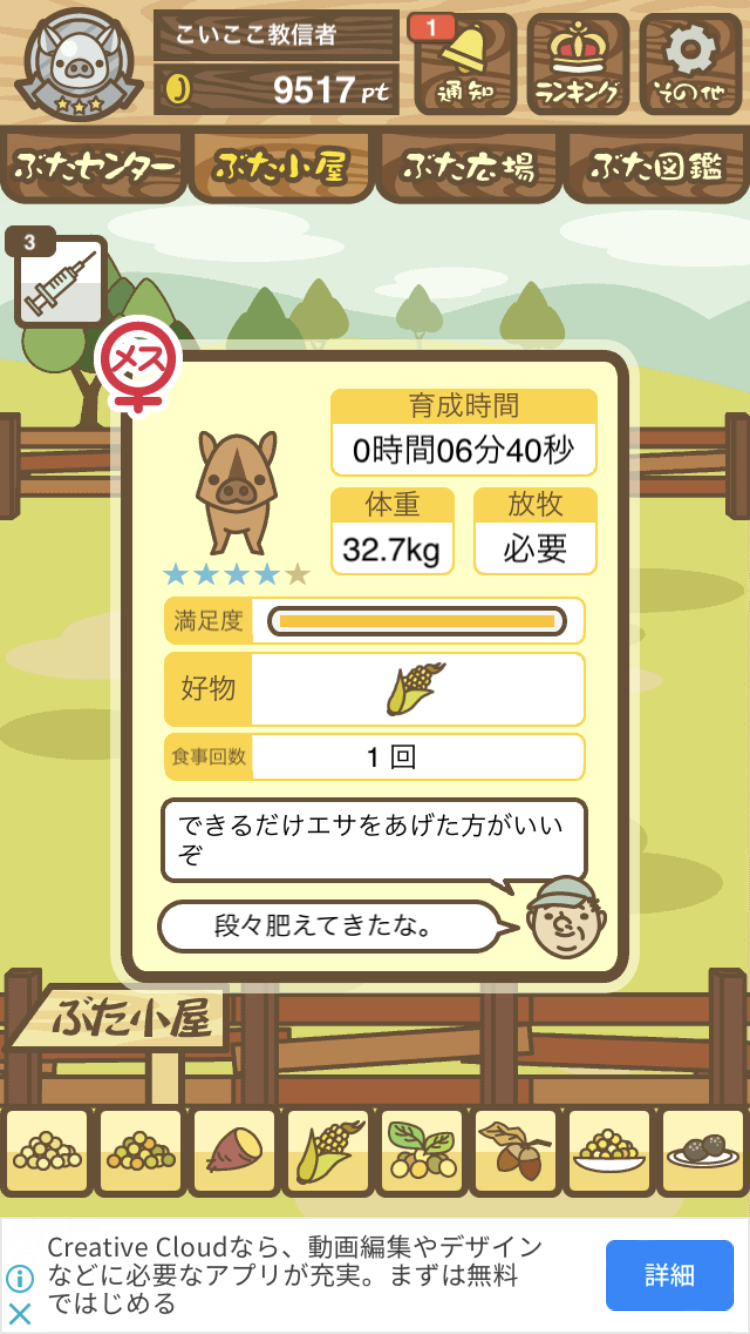Viewport: 750px width, 1334px height.
Task: Open the notifications bell (通知)
Action: point(465,64)
